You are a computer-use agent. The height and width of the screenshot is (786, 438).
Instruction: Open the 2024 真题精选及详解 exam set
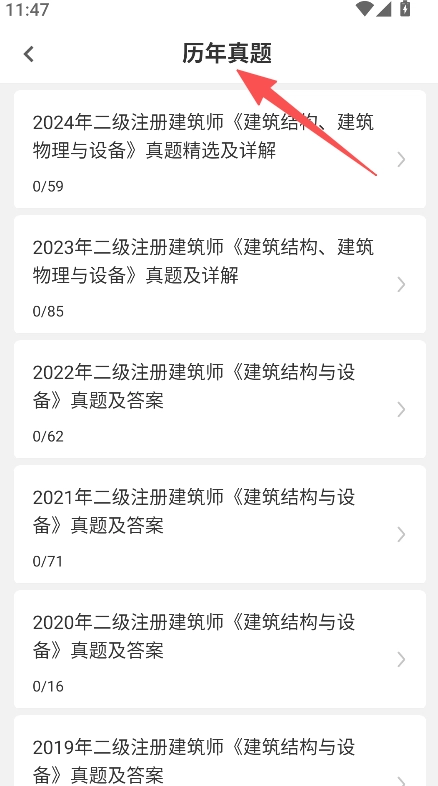tap(220, 149)
